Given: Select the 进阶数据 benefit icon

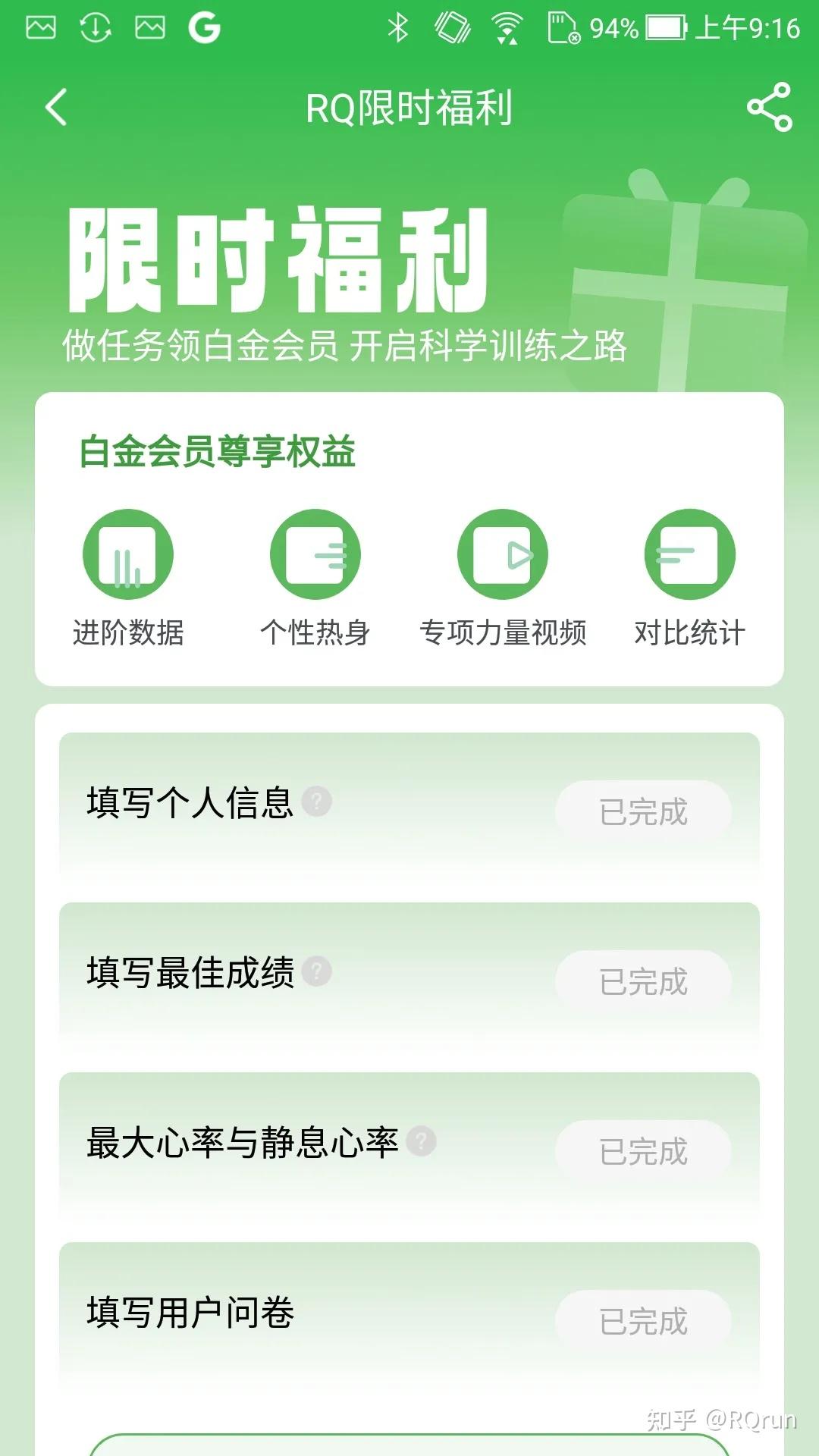Looking at the screenshot, I should [127, 554].
